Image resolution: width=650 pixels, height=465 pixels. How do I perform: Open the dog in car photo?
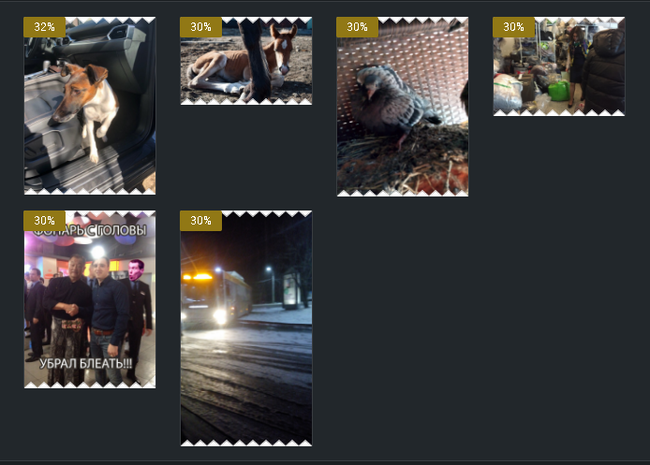click(89, 108)
